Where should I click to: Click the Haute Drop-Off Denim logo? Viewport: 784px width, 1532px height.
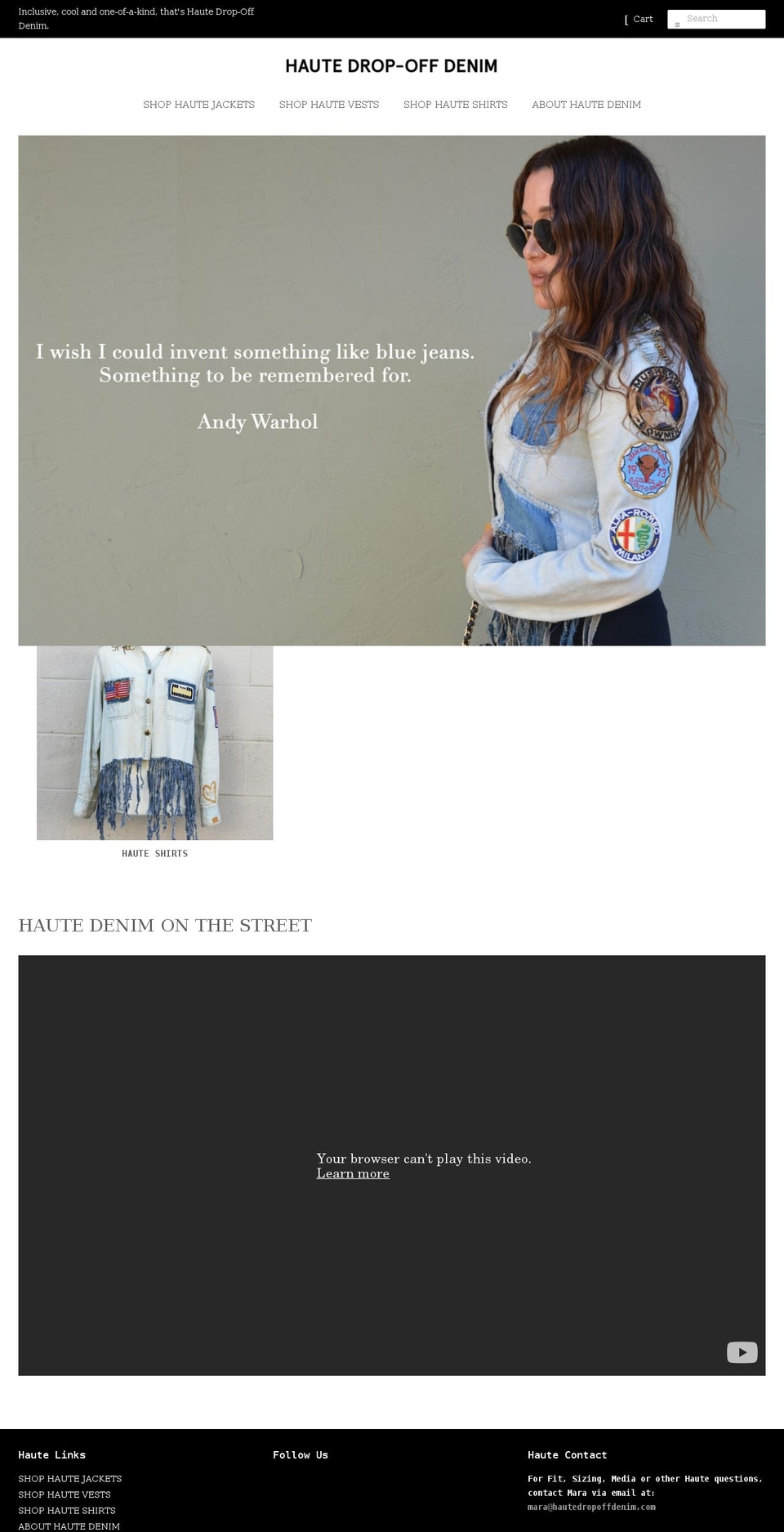391,65
